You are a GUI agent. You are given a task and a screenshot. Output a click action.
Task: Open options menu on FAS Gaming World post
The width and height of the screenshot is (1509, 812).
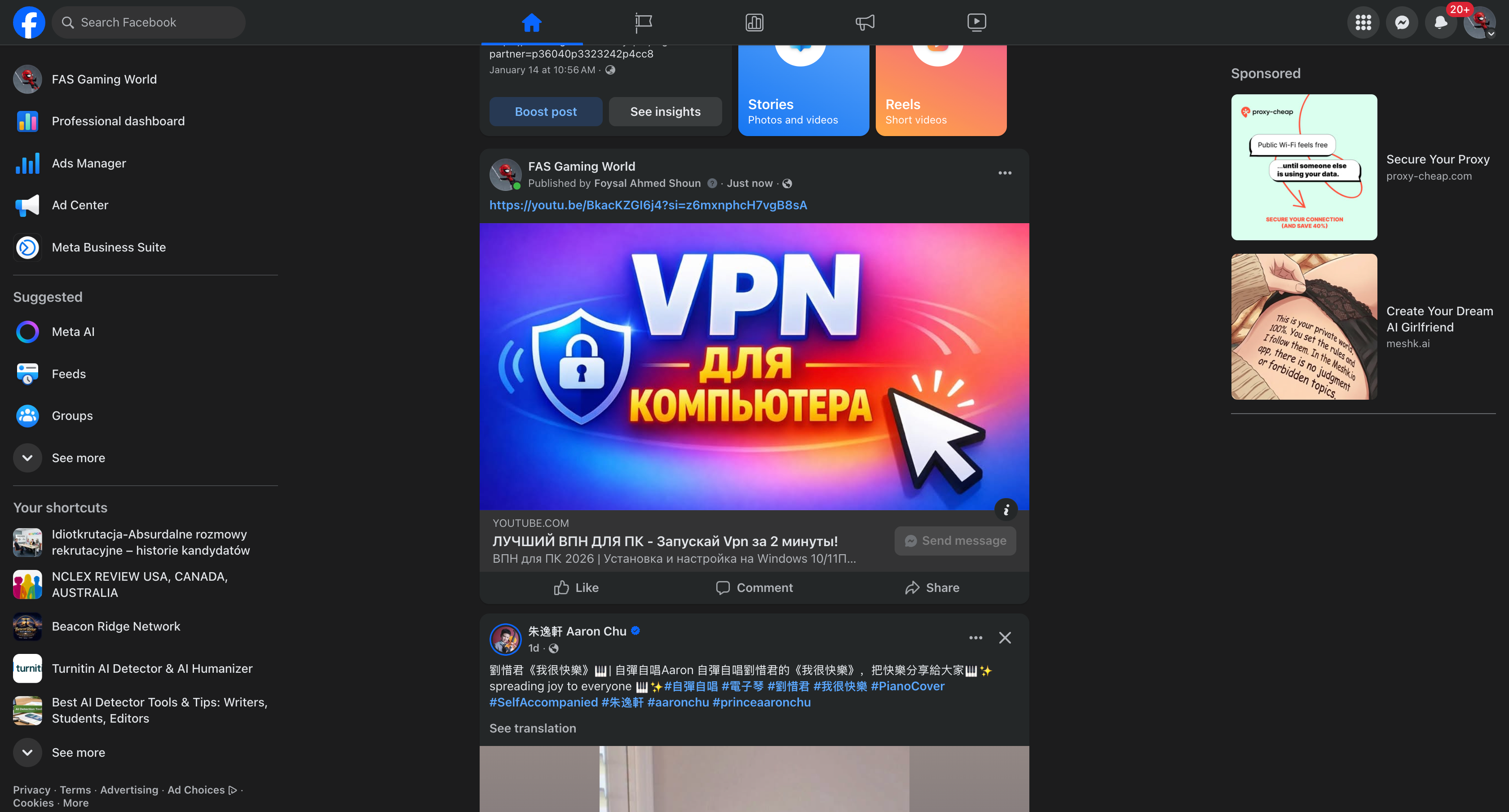pyautogui.click(x=1004, y=173)
